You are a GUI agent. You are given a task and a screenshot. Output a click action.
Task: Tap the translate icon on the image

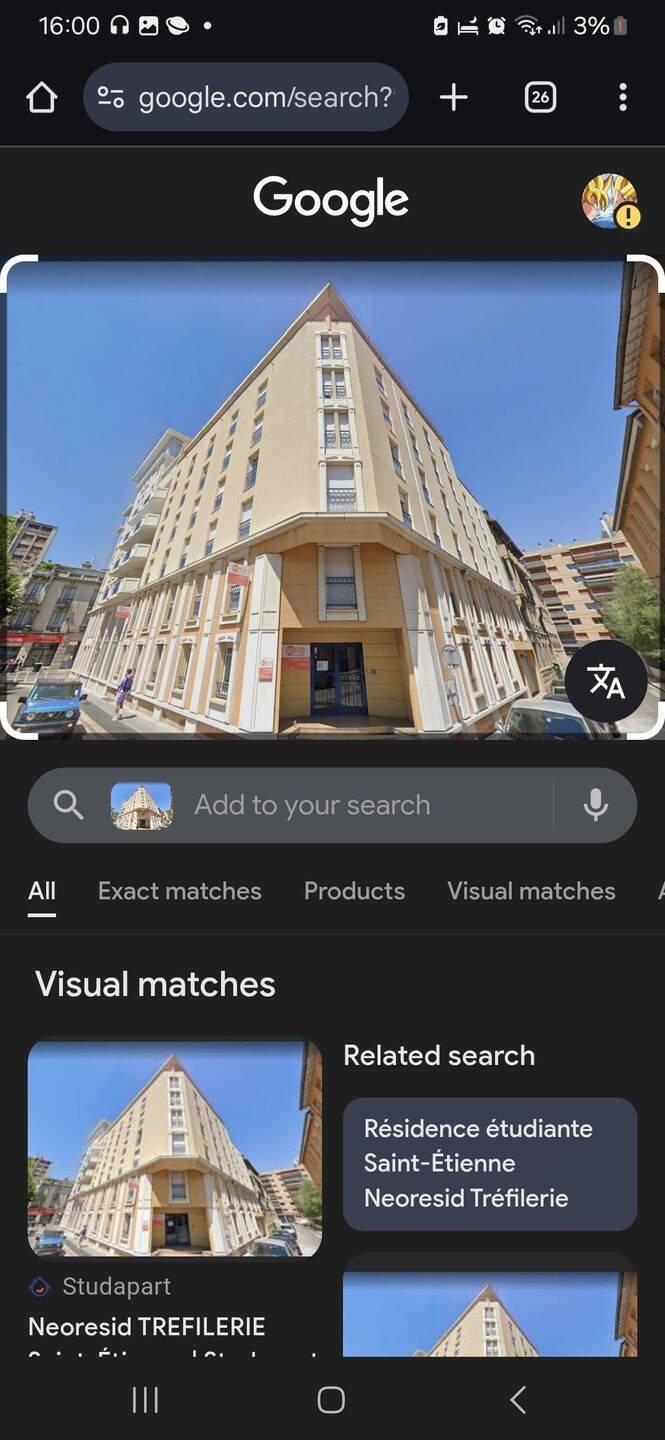click(x=606, y=681)
